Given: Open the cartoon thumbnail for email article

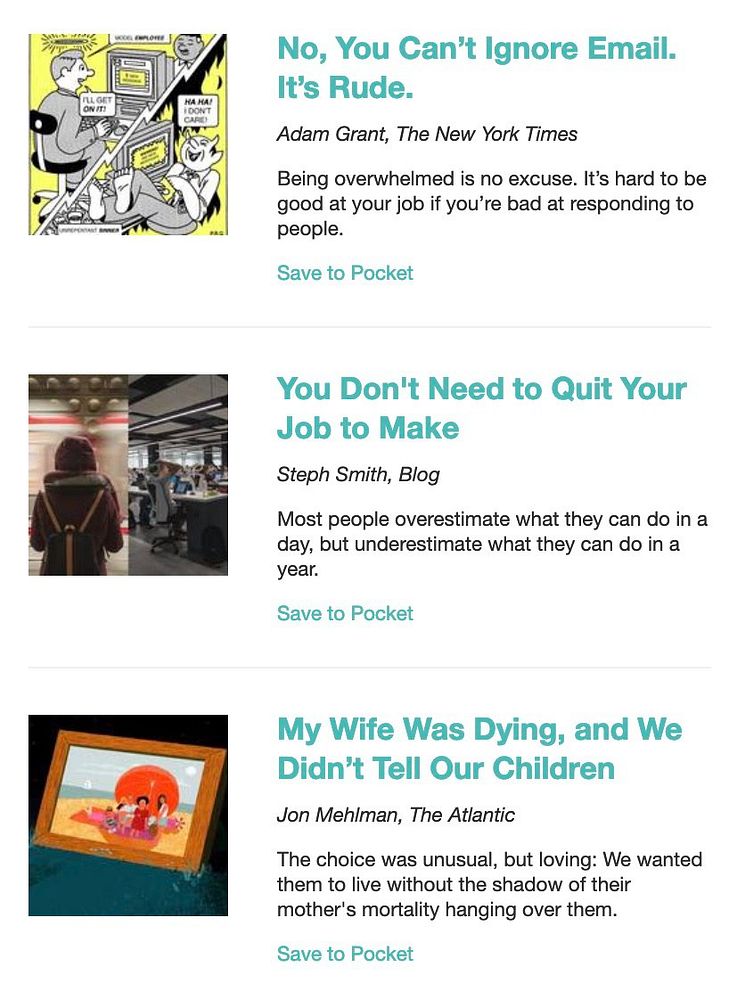Looking at the screenshot, I should tap(128, 134).
